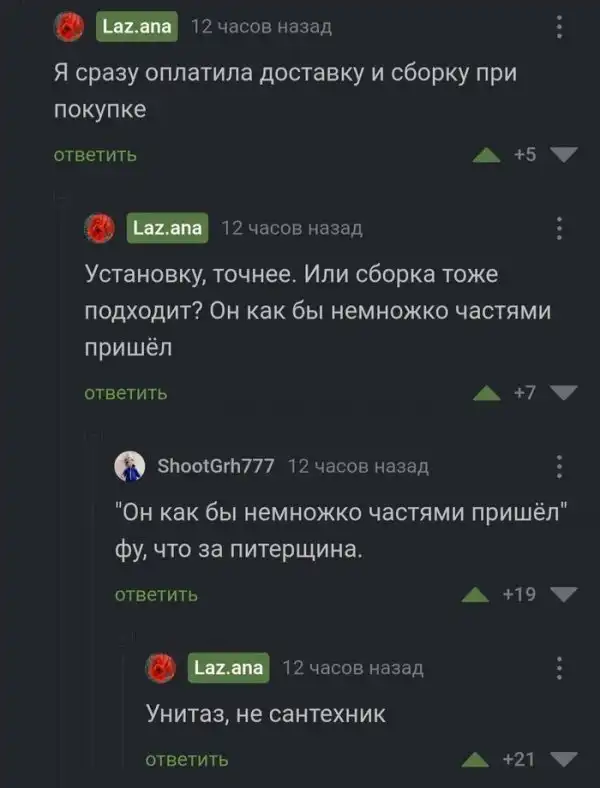Open Laz.ana profile from the 'Унитаз' comment
Viewport: 600px width, 788px height.
(x=228, y=667)
